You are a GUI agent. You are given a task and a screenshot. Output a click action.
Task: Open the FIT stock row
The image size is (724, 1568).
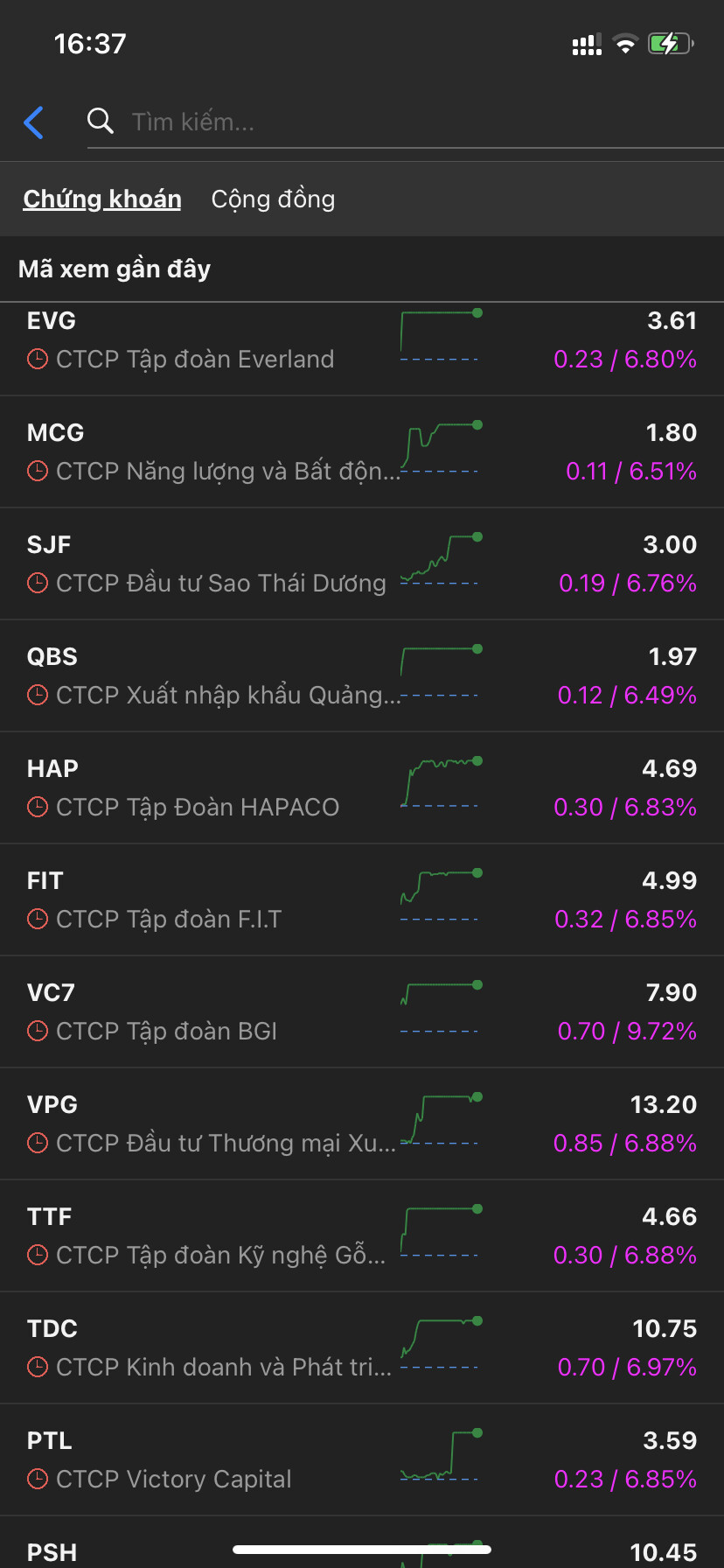362,899
